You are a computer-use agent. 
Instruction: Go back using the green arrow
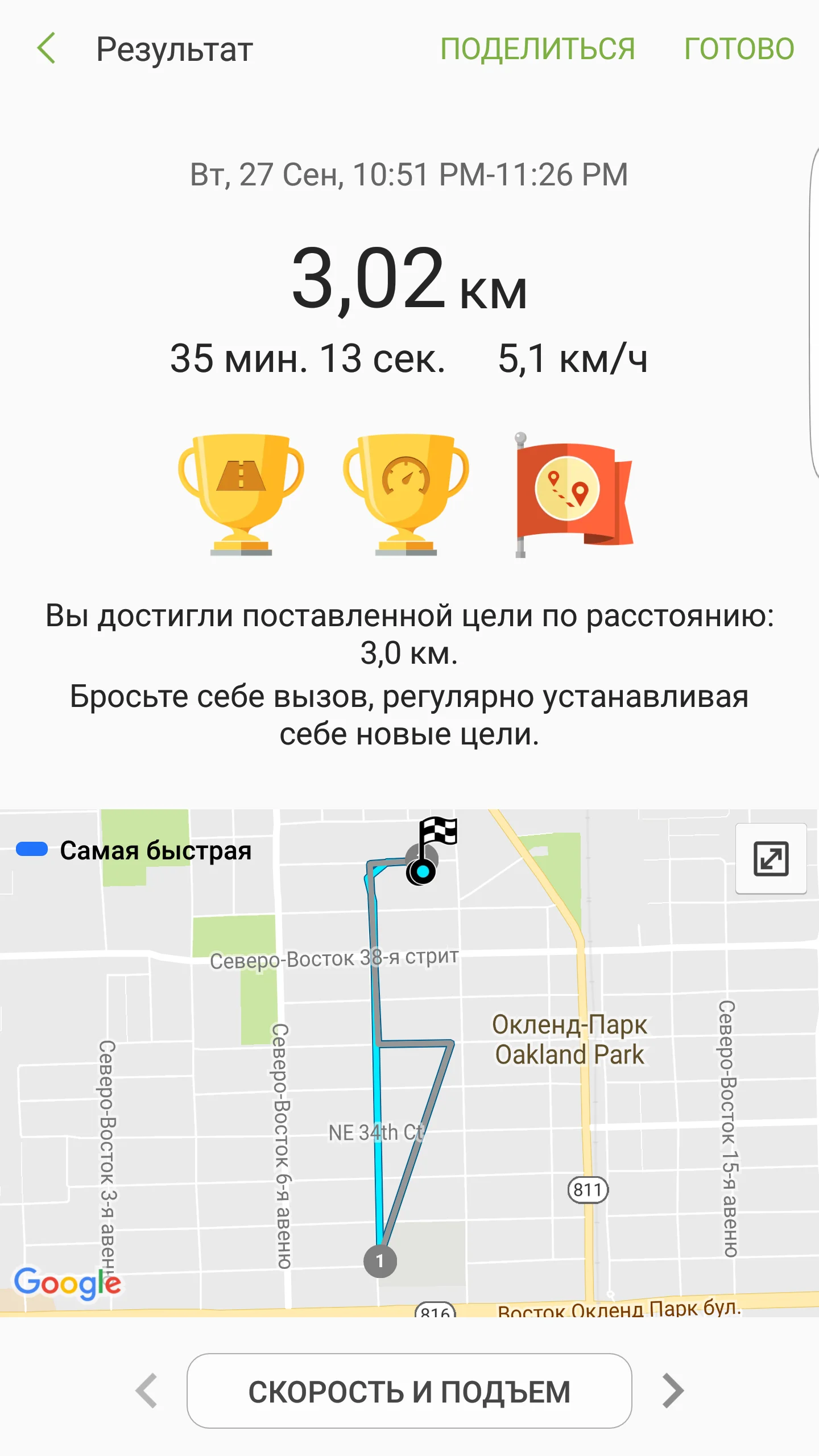(x=47, y=48)
